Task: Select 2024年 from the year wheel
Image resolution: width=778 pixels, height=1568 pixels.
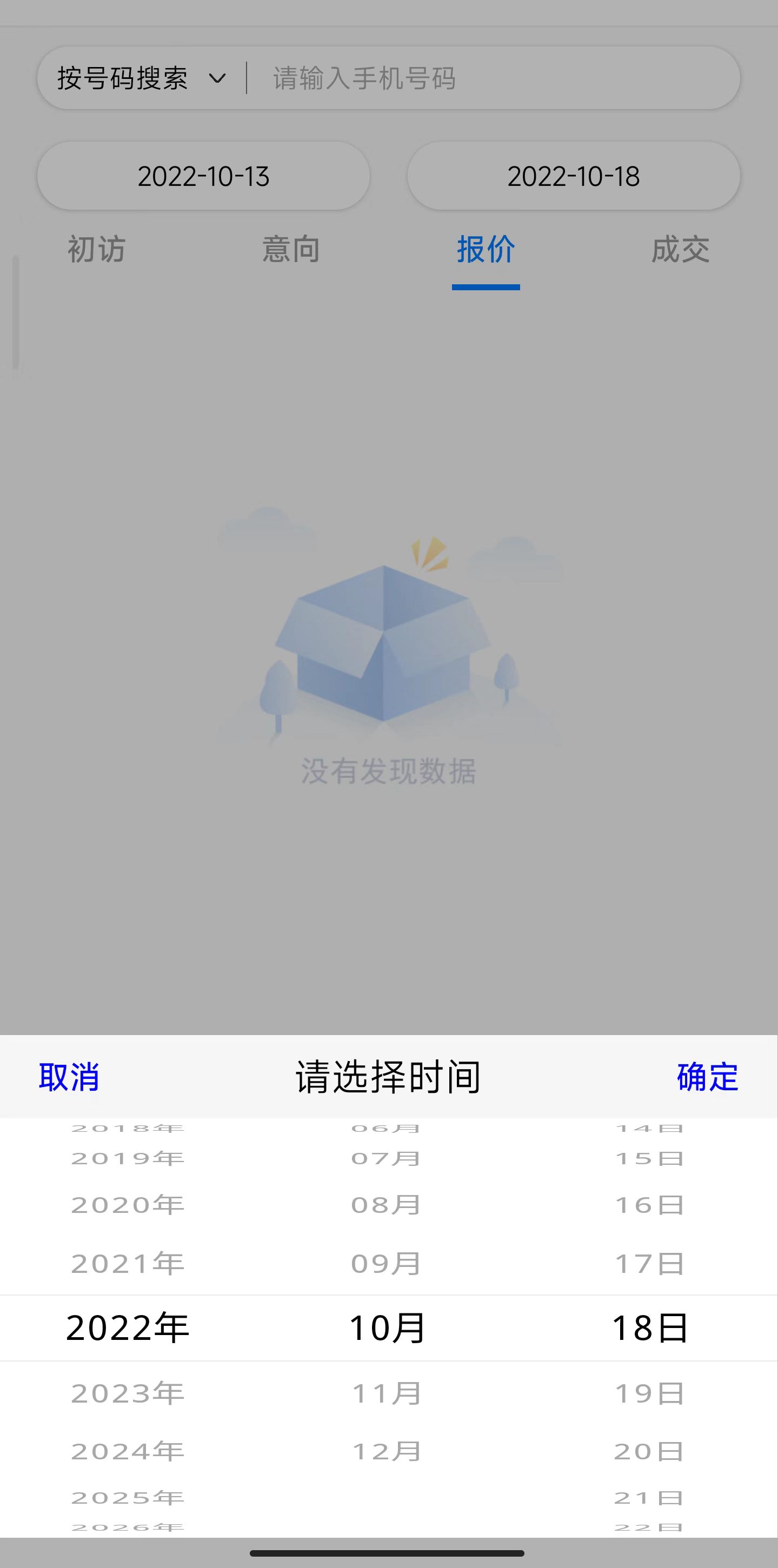Action: point(128,1452)
